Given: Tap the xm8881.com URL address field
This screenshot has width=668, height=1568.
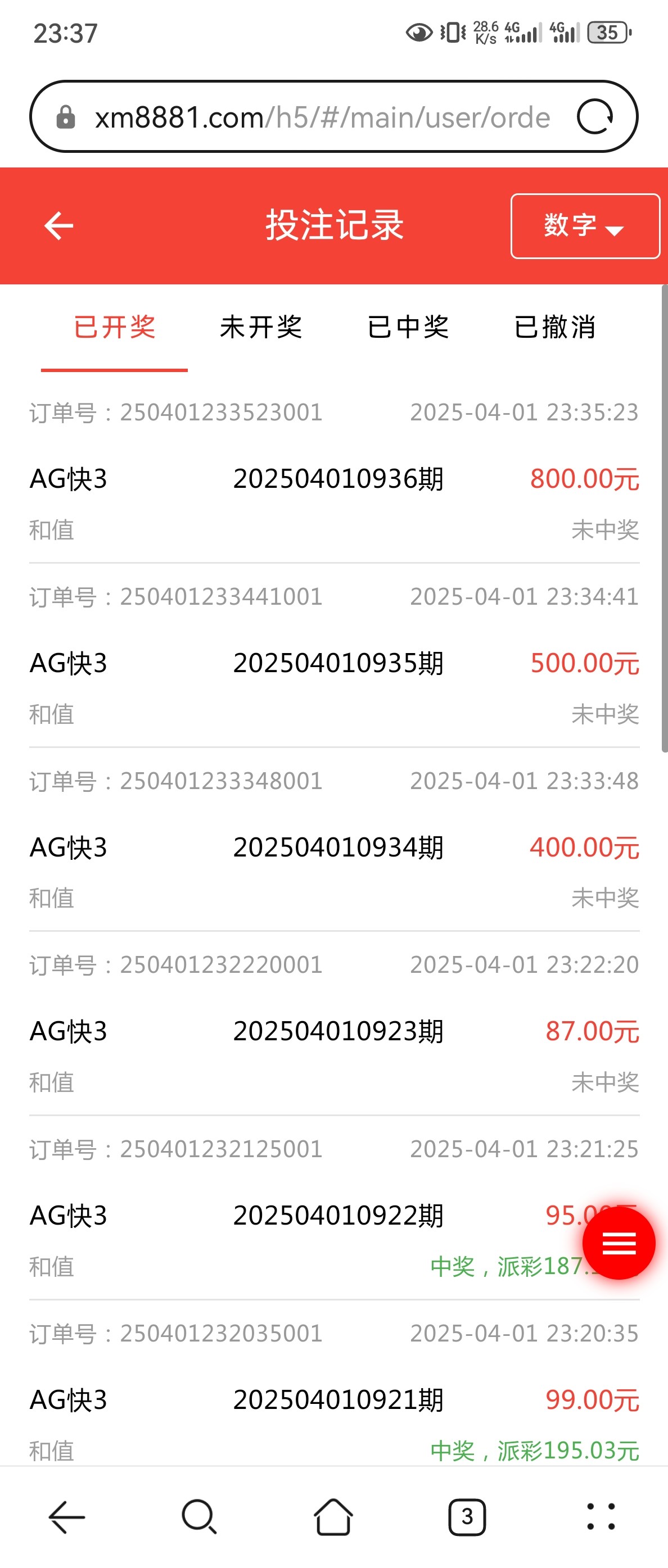Looking at the screenshot, I should [322, 117].
